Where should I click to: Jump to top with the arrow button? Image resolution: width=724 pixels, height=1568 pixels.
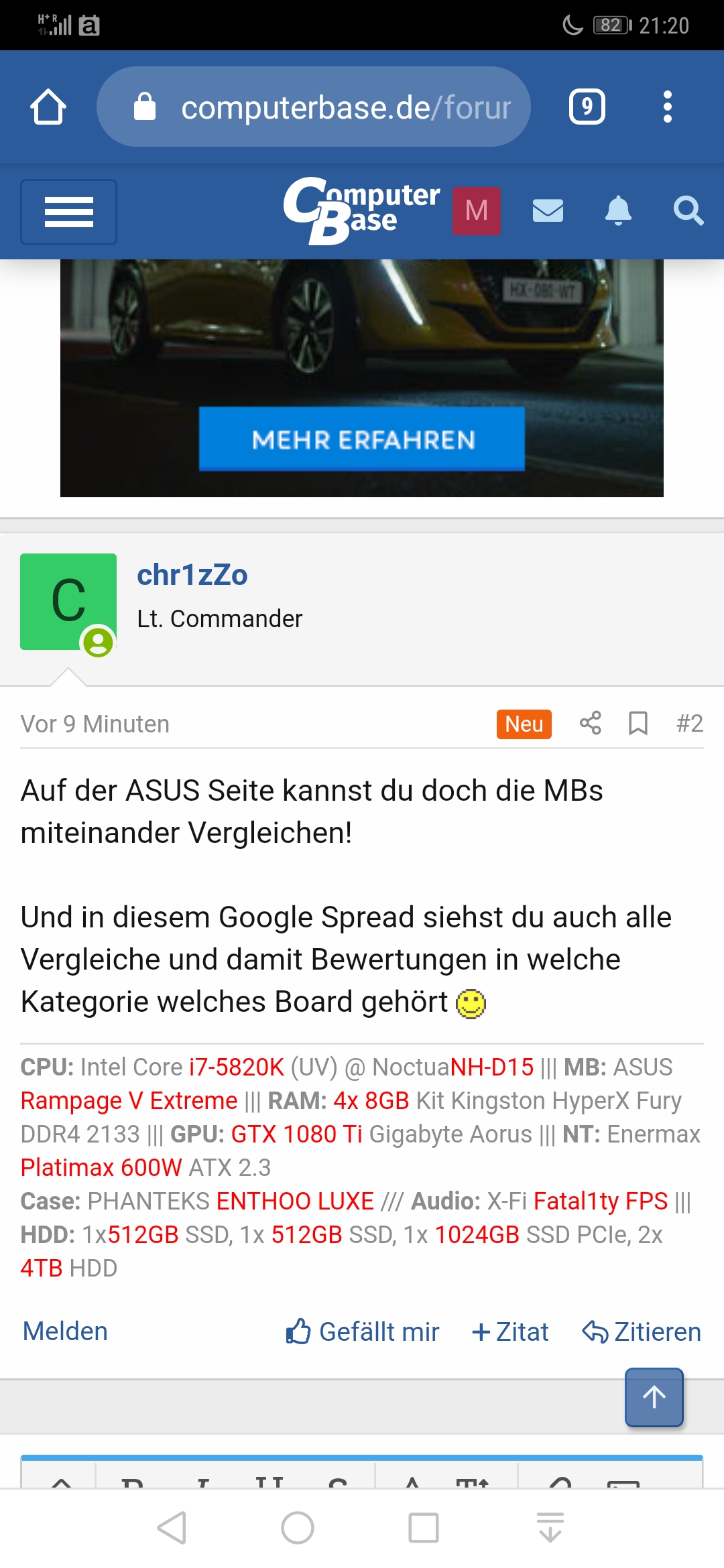click(654, 1397)
